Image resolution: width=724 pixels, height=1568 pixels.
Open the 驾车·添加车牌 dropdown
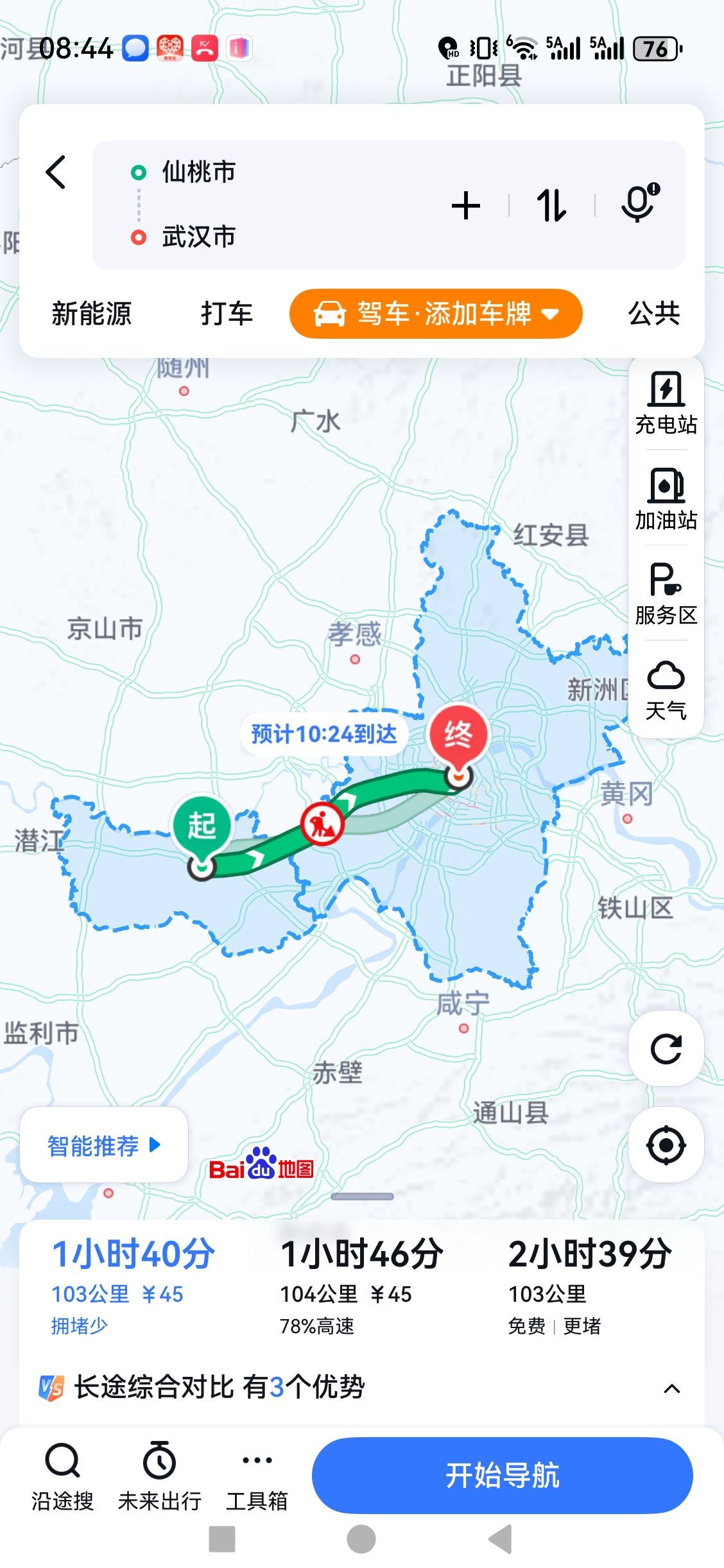click(436, 314)
